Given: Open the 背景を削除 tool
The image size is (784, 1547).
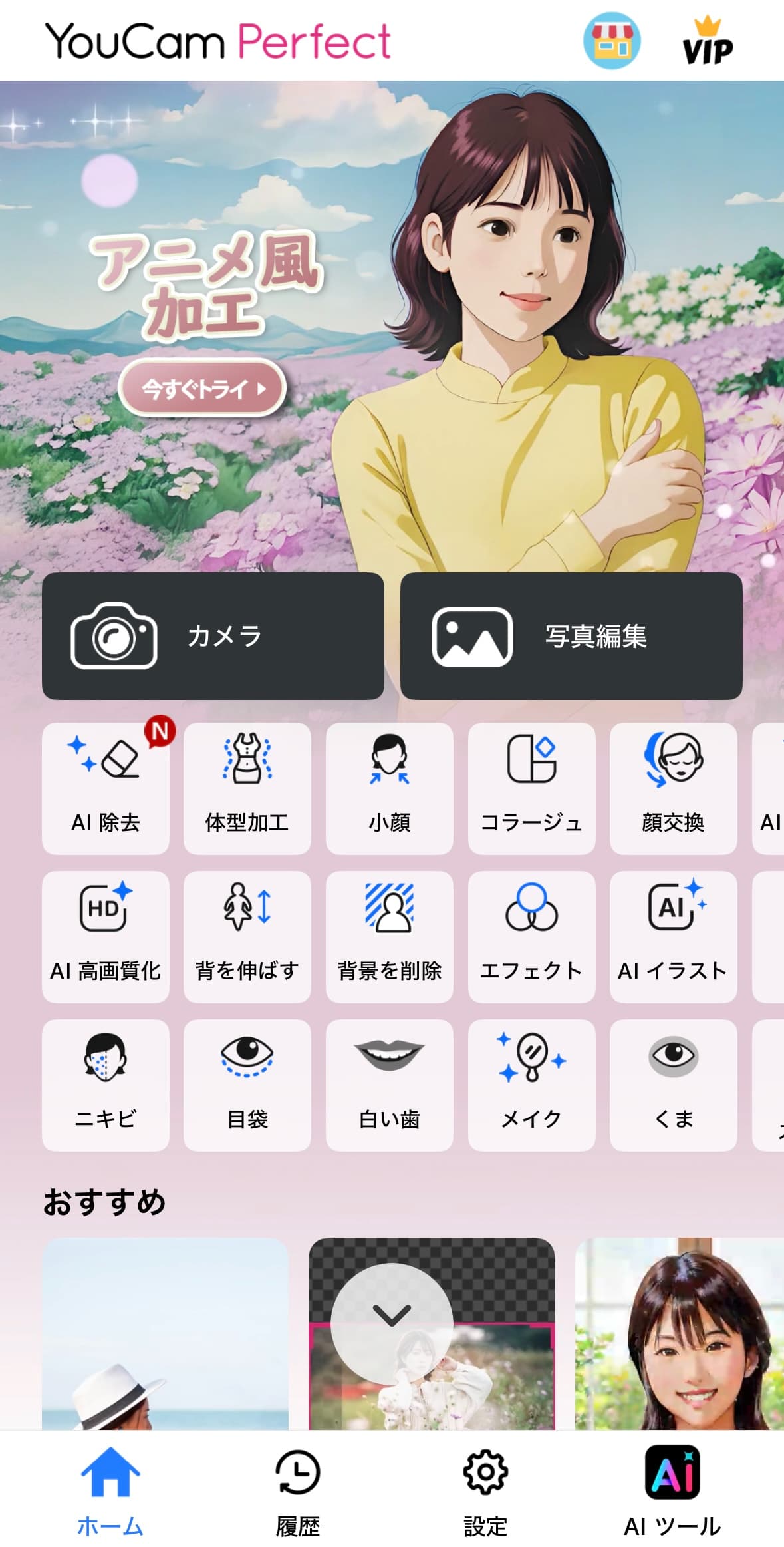Looking at the screenshot, I should 389,936.
